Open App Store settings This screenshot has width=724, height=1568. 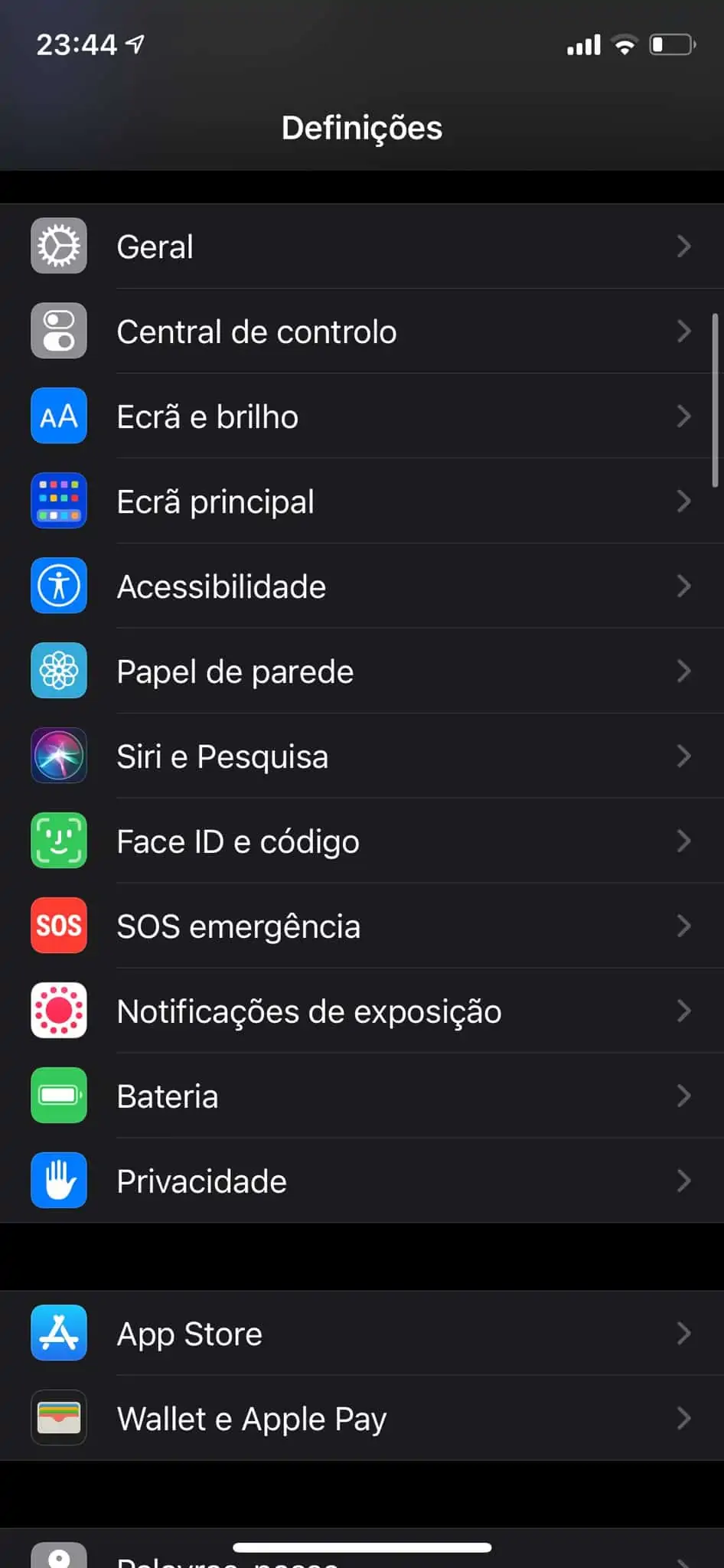point(361,1334)
